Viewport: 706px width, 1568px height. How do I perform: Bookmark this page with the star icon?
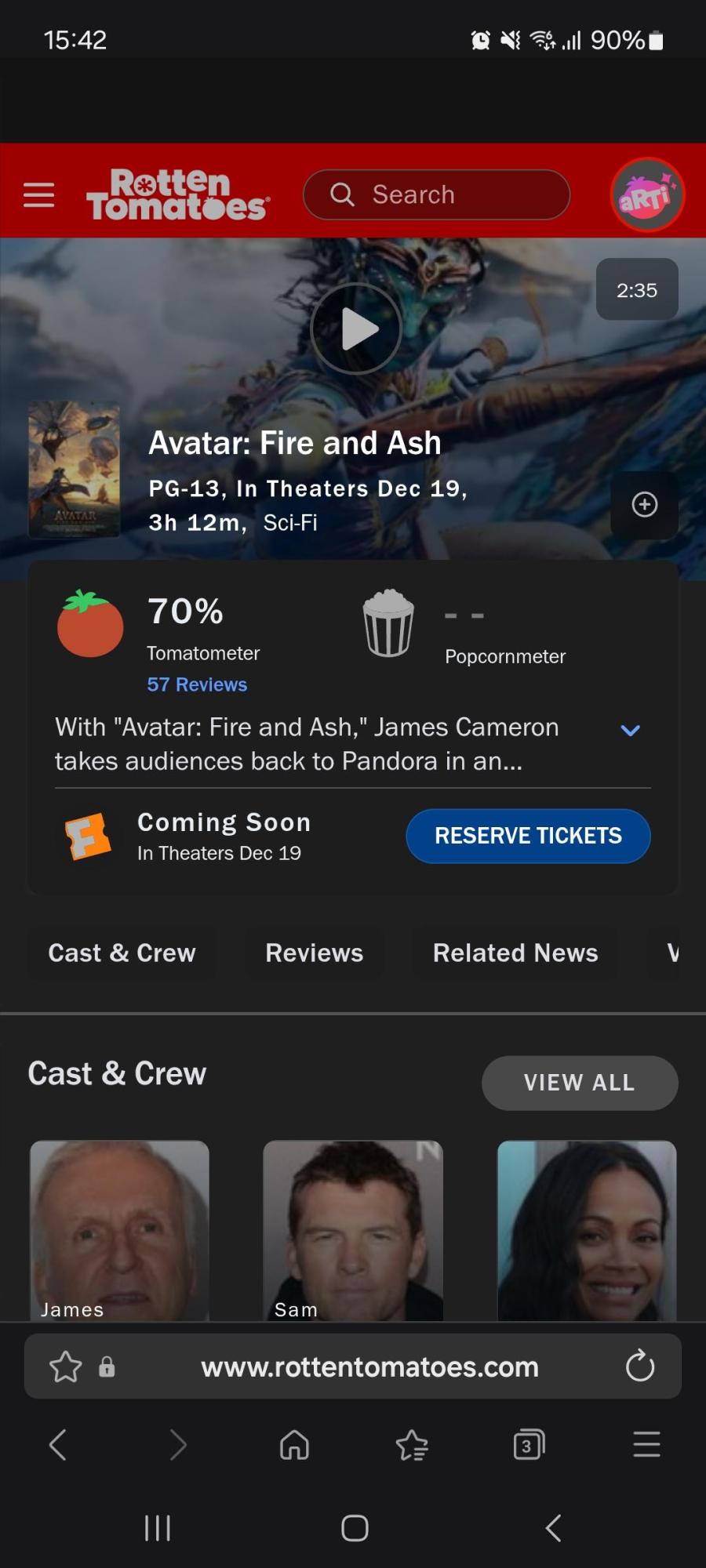65,1367
